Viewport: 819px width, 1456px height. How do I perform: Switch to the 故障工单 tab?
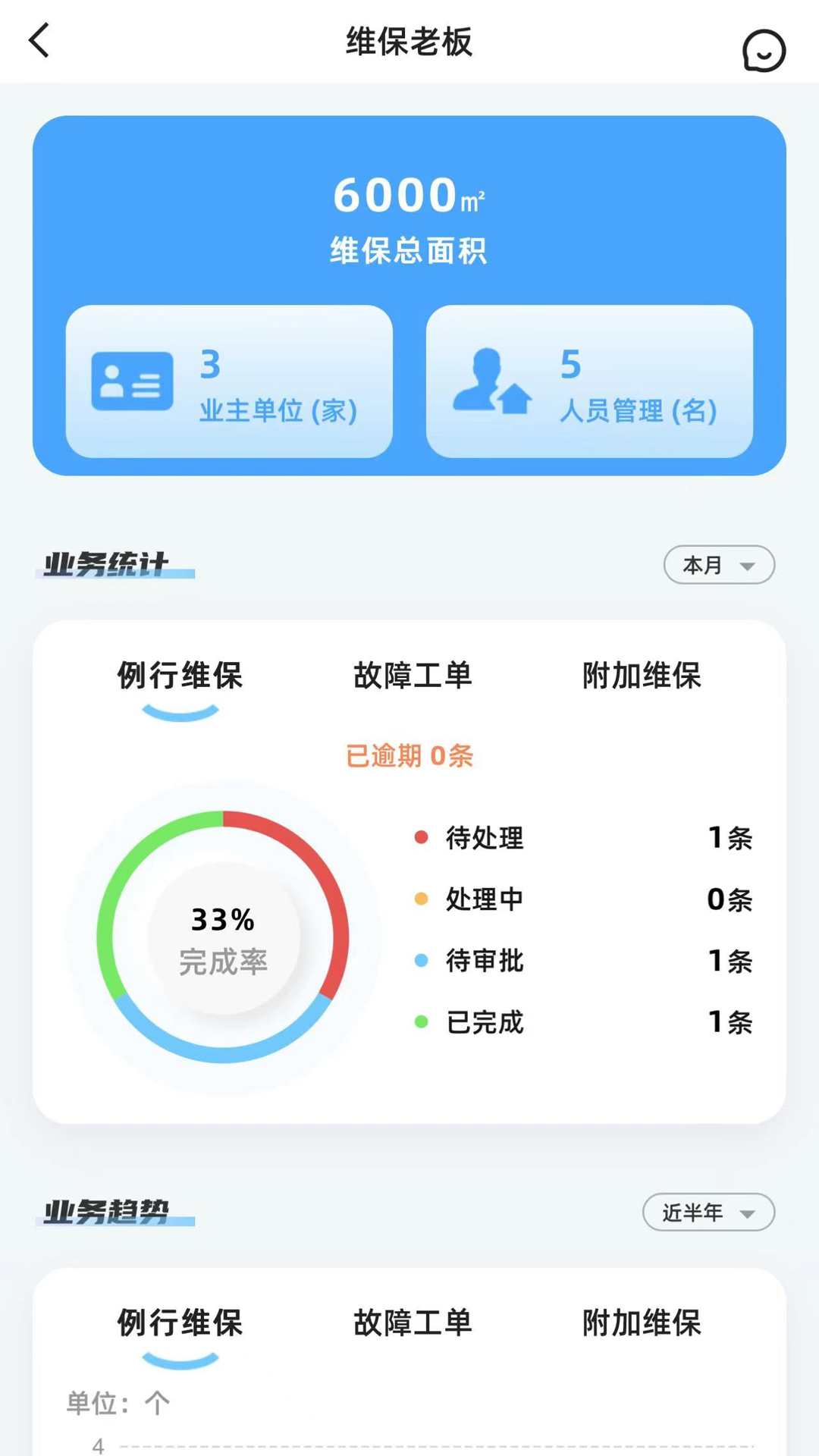point(413,676)
